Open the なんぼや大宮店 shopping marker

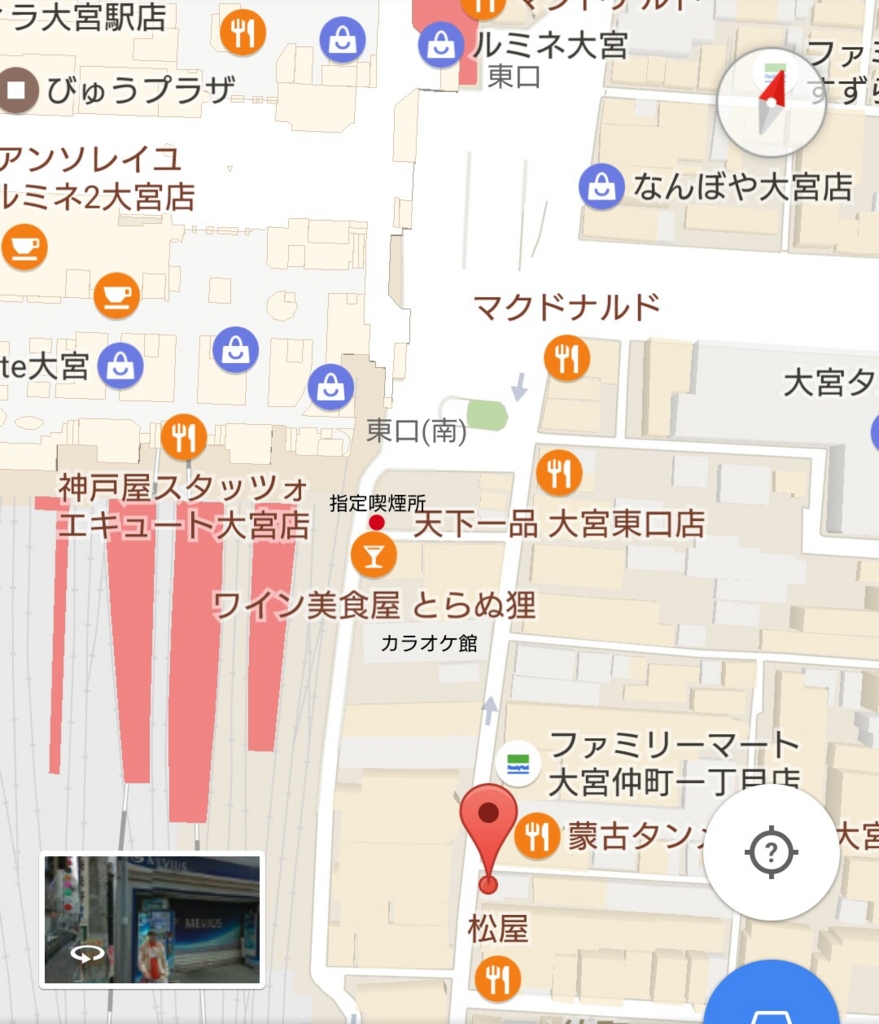(602, 187)
